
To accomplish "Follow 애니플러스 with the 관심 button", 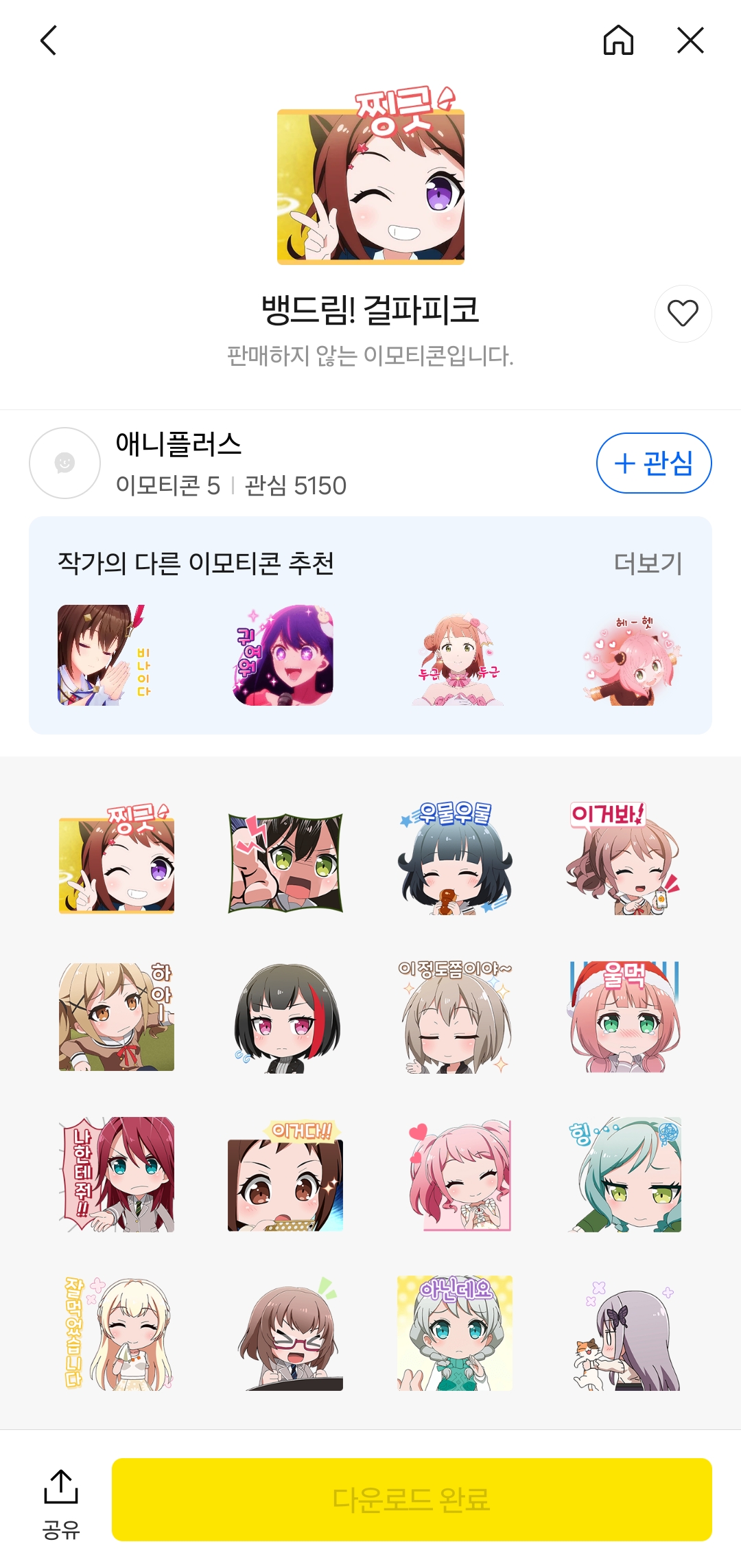I will 653,463.
